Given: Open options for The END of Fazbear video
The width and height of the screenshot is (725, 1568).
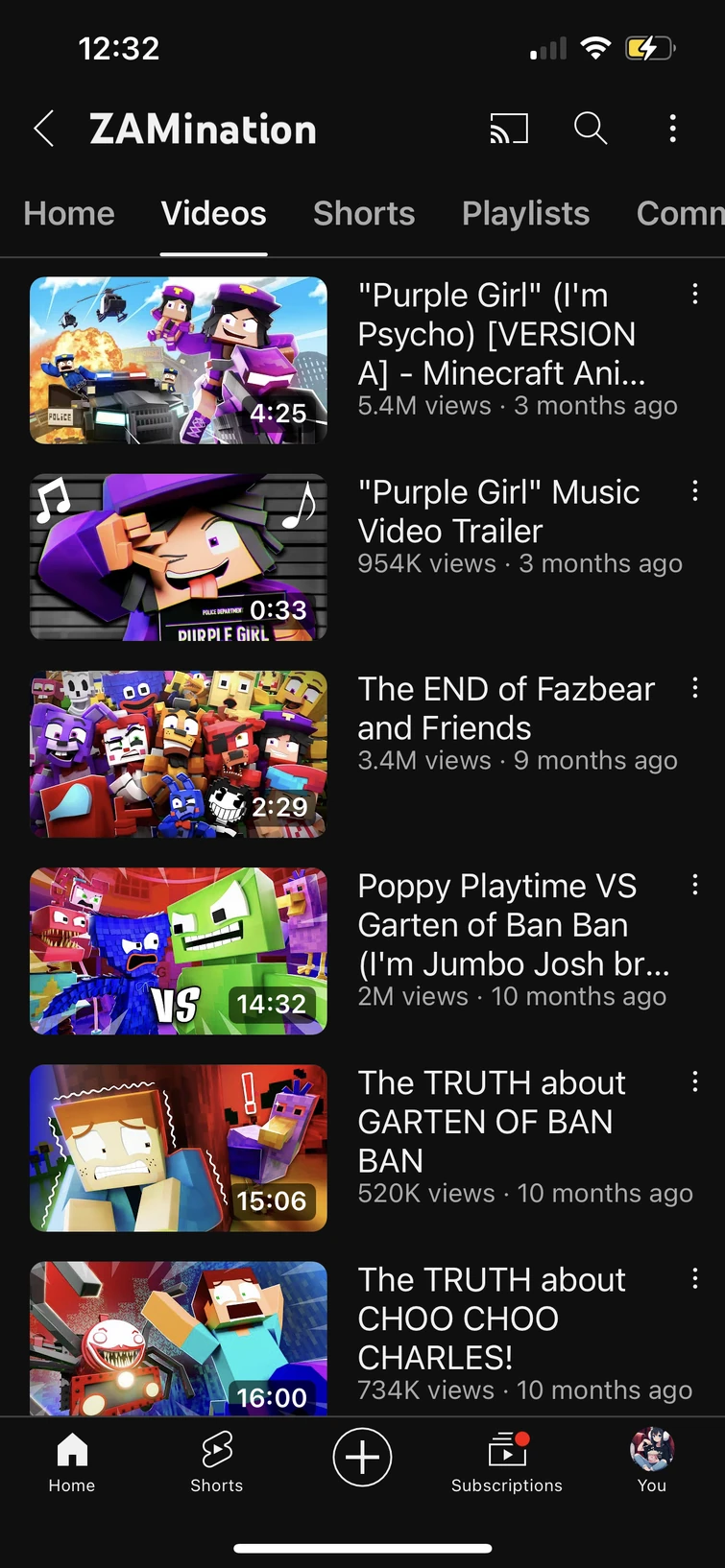Looking at the screenshot, I should [x=695, y=688].
